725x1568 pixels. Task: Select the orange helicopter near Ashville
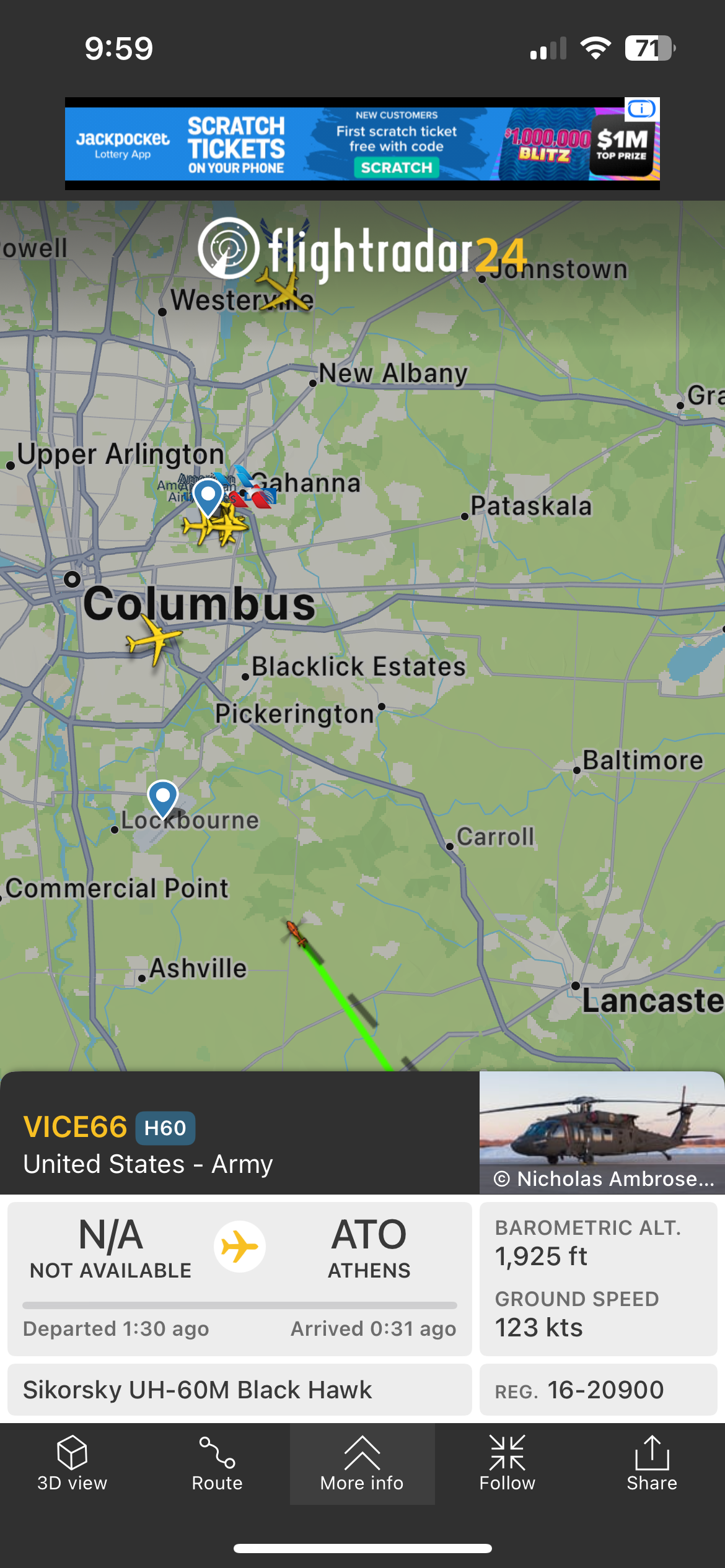tap(296, 933)
